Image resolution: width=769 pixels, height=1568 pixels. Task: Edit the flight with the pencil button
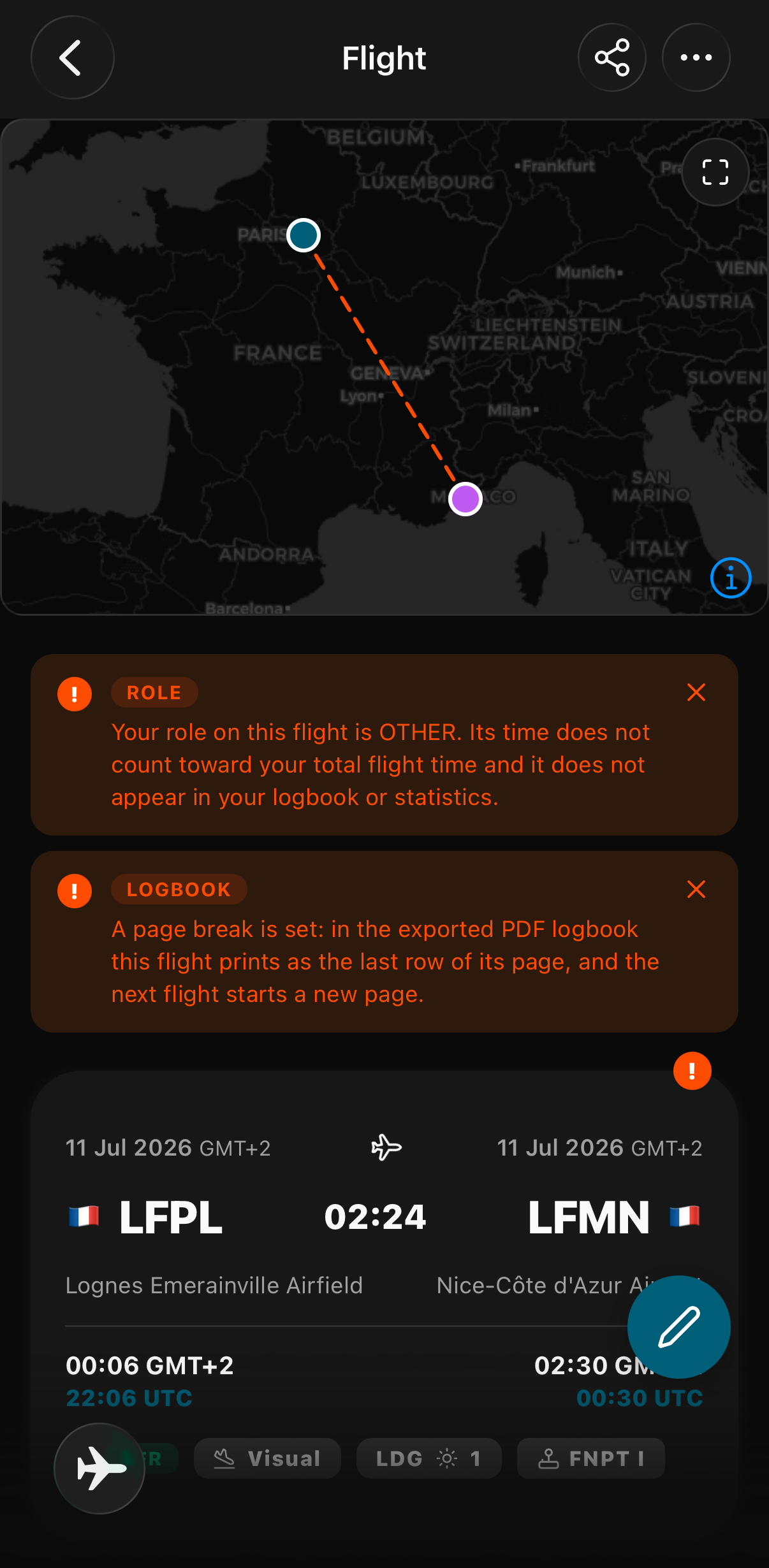tap(679, 1327)
